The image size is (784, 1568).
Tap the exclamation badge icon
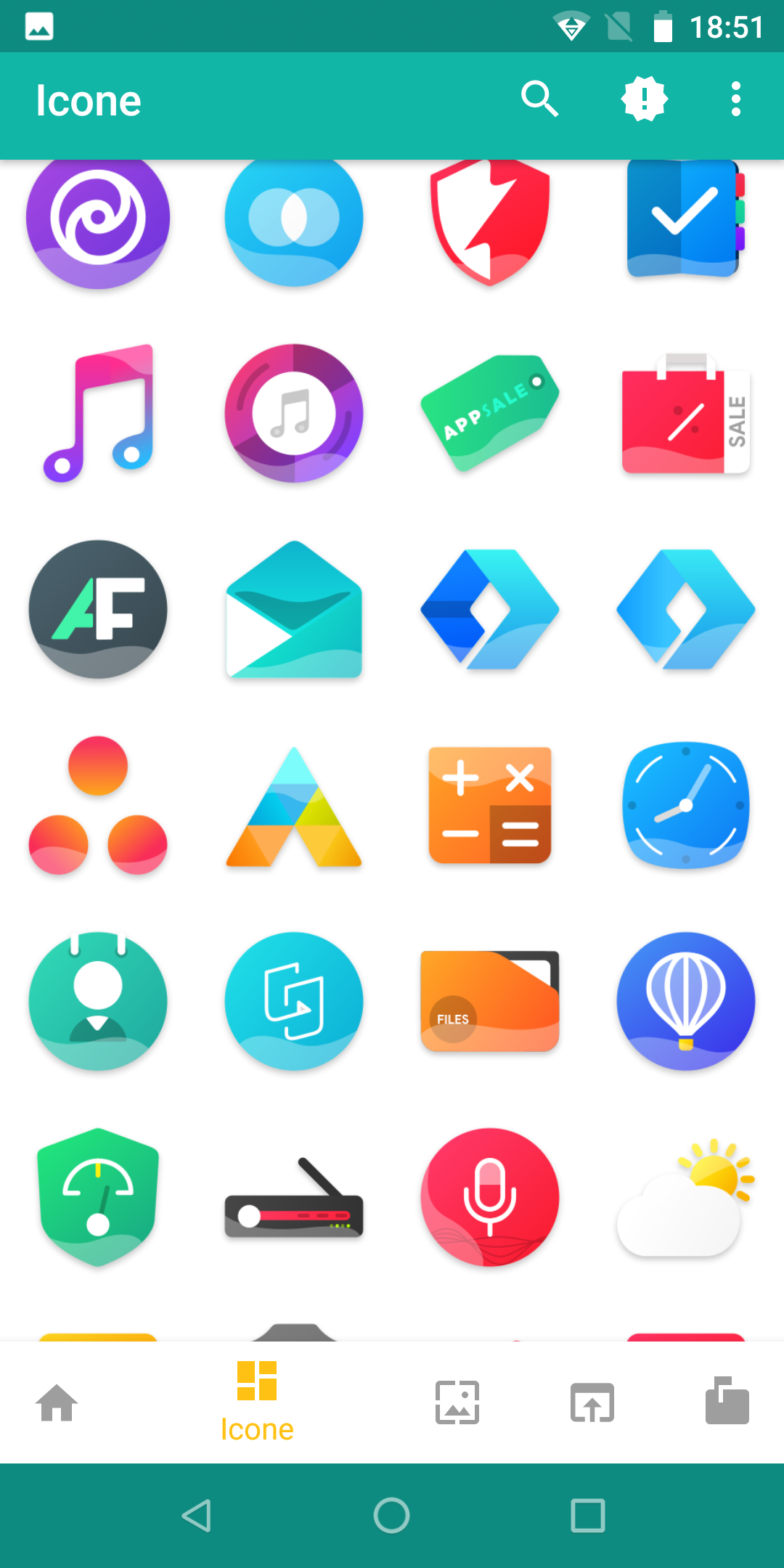click(644, 99)
